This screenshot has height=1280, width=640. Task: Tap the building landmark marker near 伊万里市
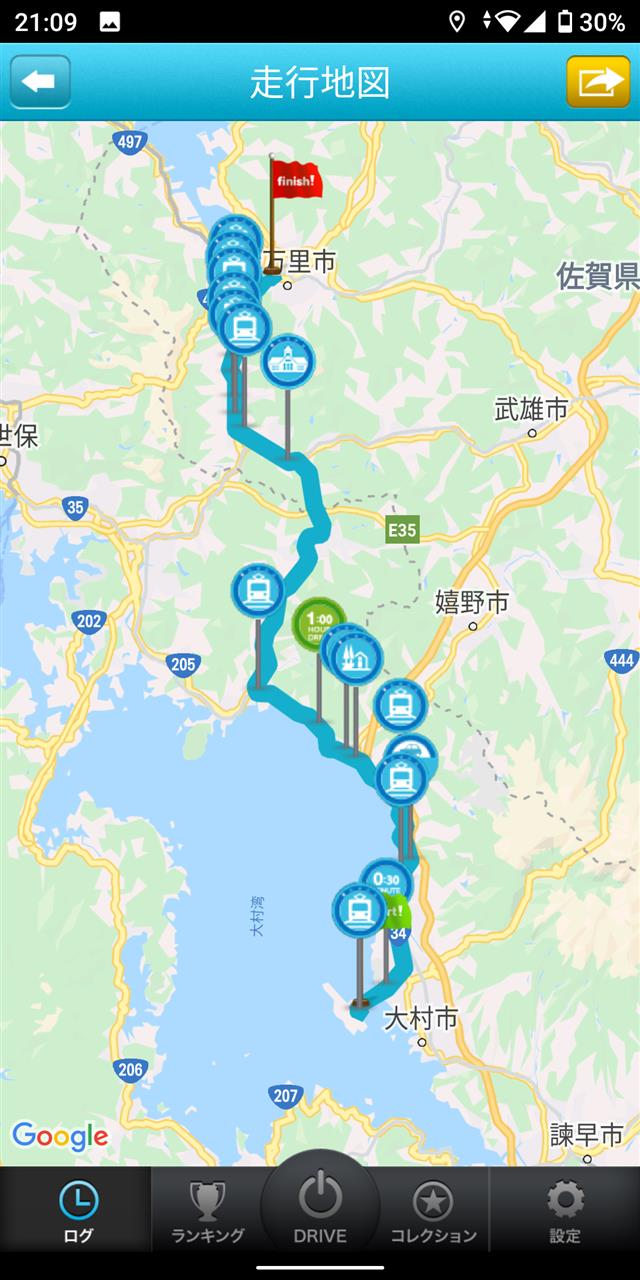288,360
